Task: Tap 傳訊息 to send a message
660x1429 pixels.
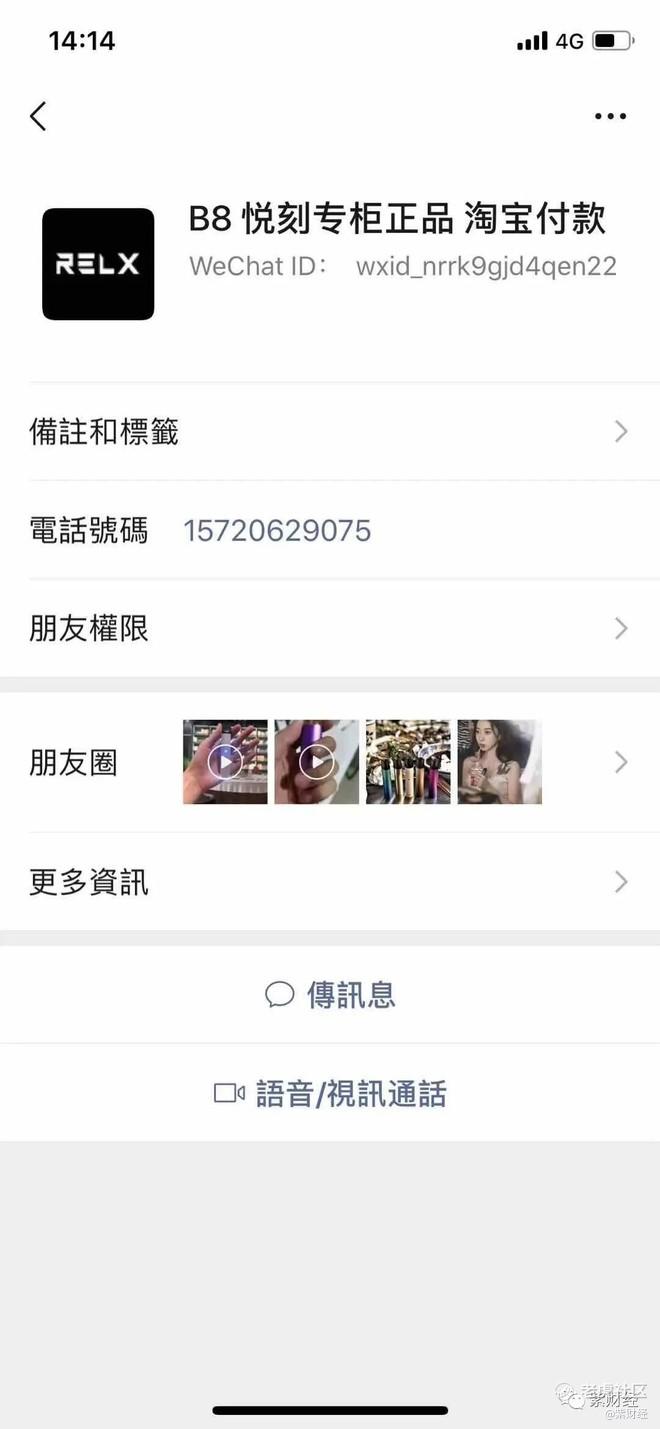Action: click(x=330, y=994)
